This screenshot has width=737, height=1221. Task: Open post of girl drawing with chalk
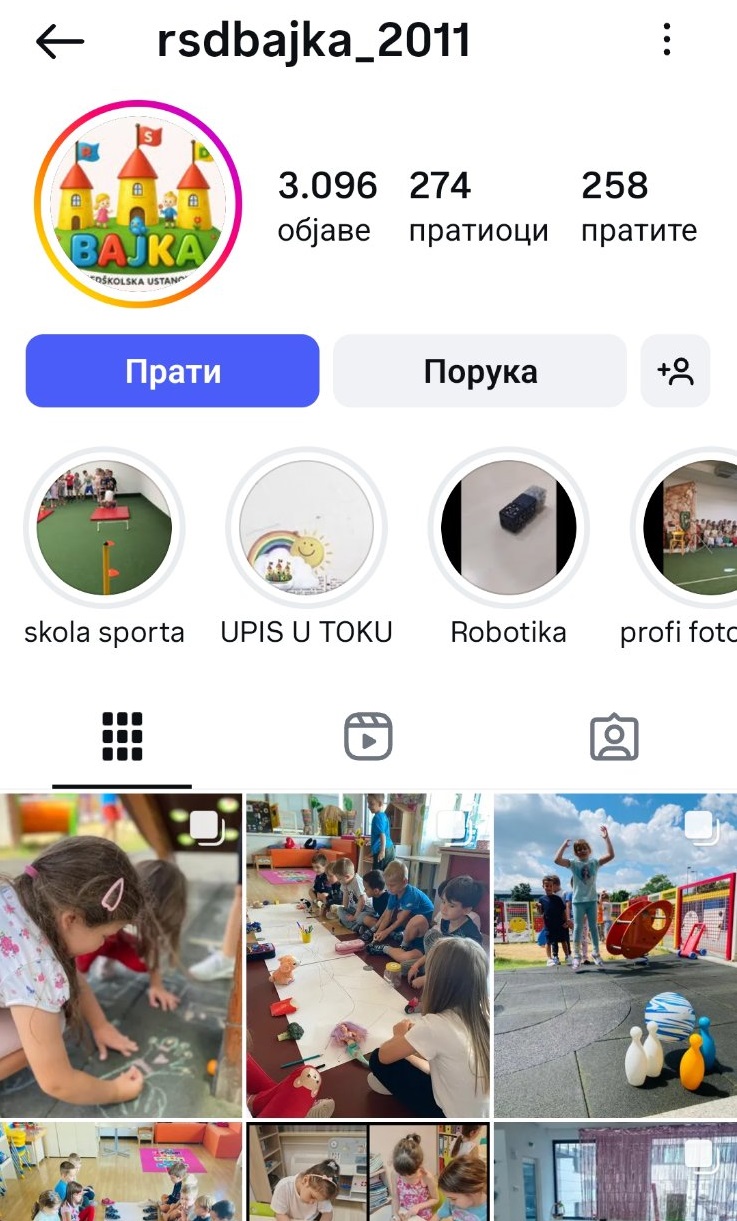tap(120, 955)
